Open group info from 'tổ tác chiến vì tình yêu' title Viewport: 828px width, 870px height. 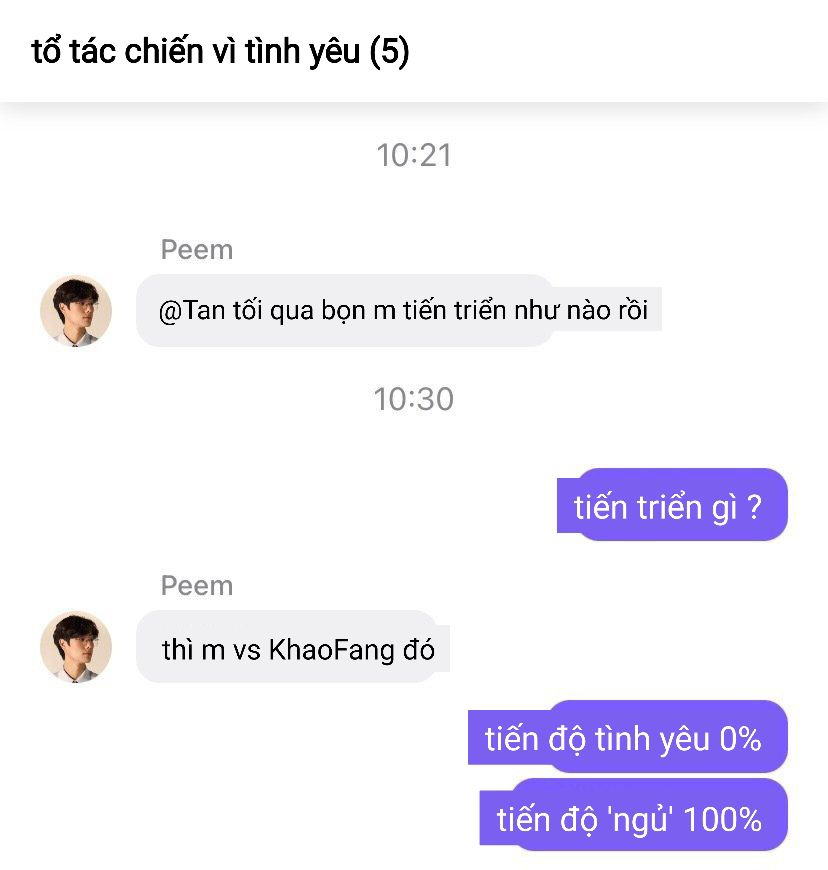[x=220, y=52]
